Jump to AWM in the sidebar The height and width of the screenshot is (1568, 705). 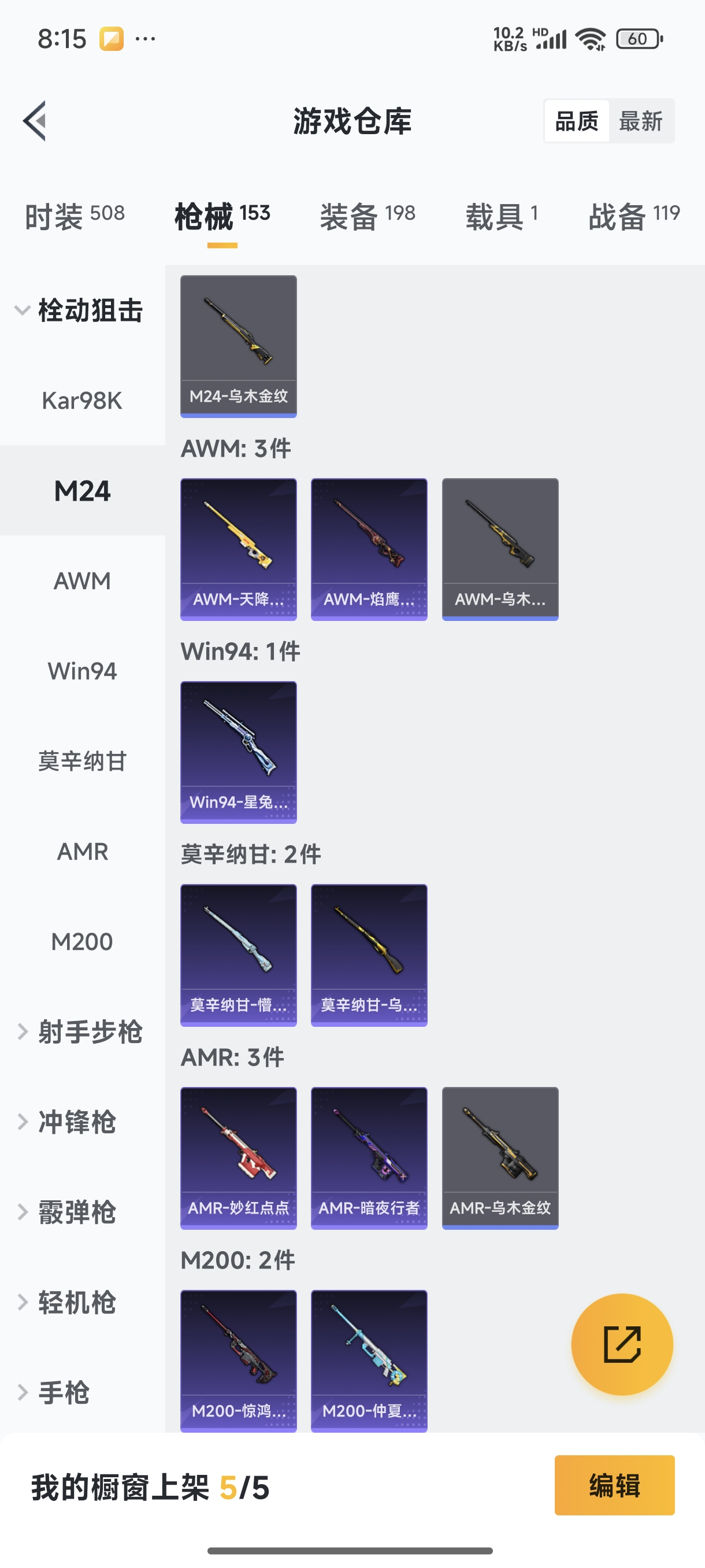pyautogui.click(x=82, y=580)
